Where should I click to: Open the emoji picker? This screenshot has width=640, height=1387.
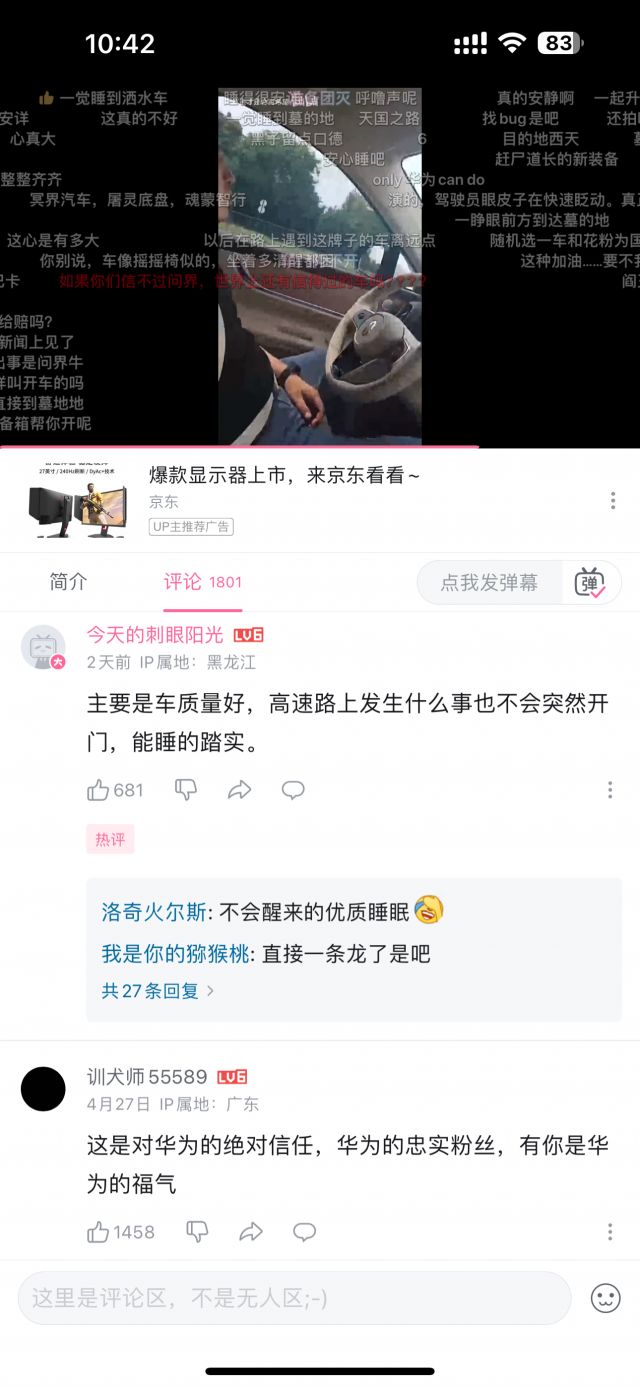pos(605,1298)
